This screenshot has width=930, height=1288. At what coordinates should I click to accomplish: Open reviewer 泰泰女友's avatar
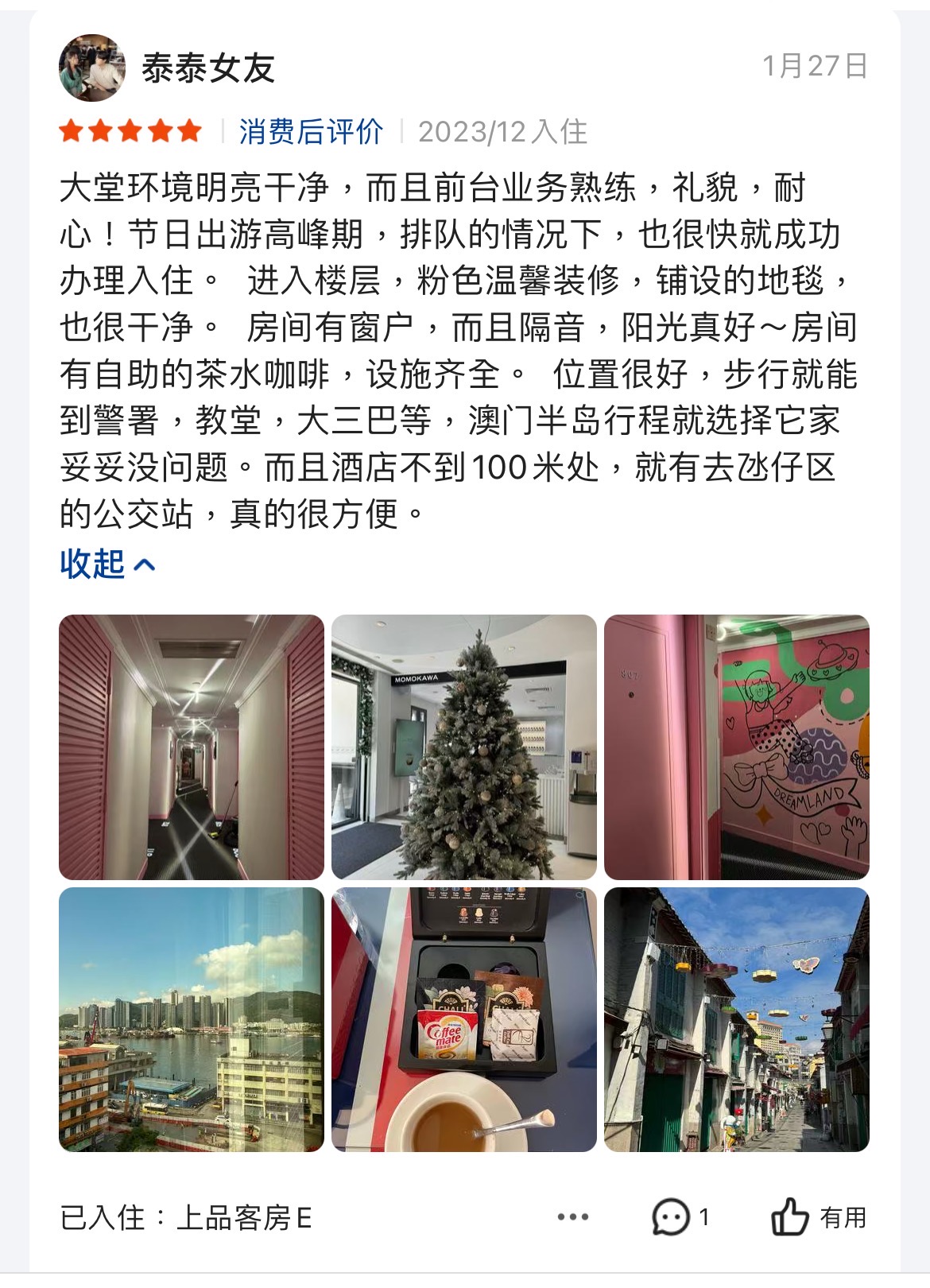[x=91, y=68]
